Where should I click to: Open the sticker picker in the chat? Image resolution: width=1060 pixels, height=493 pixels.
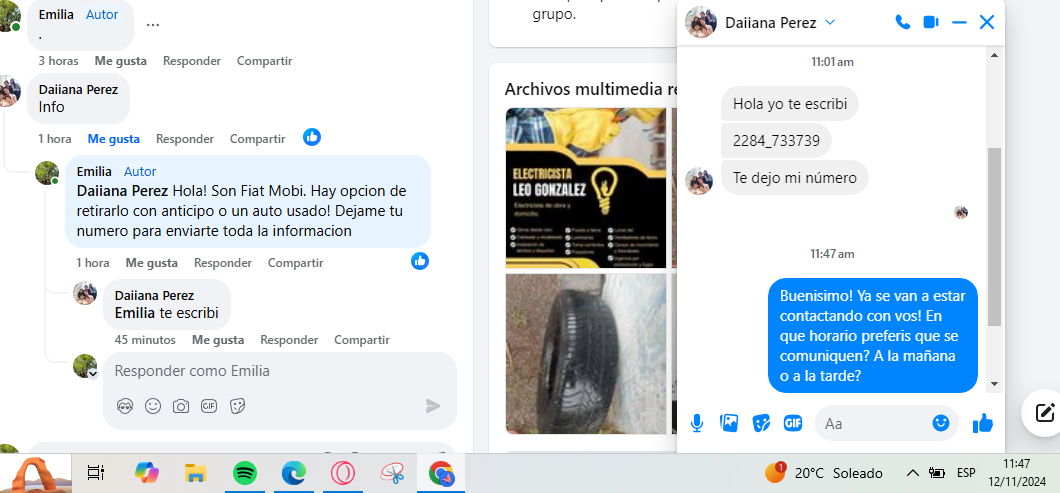pos(761,423)
